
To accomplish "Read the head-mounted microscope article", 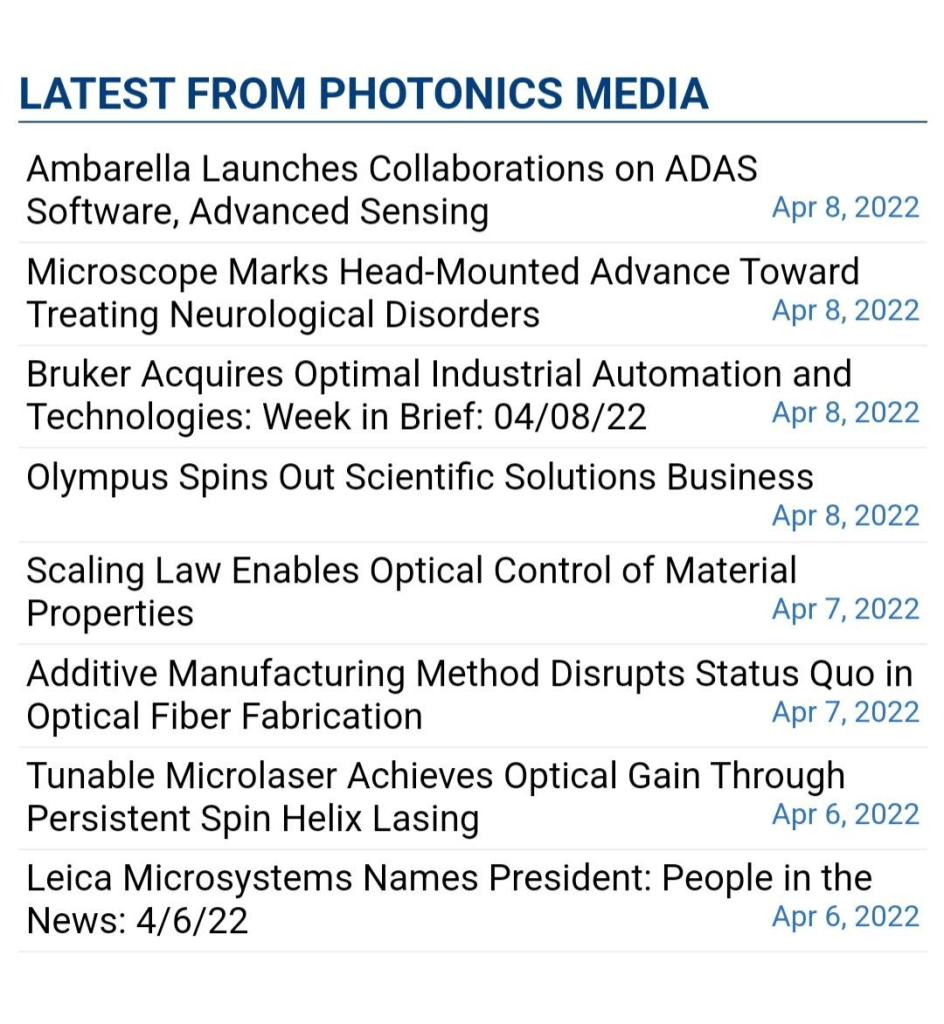I will [x=442, y=293].
